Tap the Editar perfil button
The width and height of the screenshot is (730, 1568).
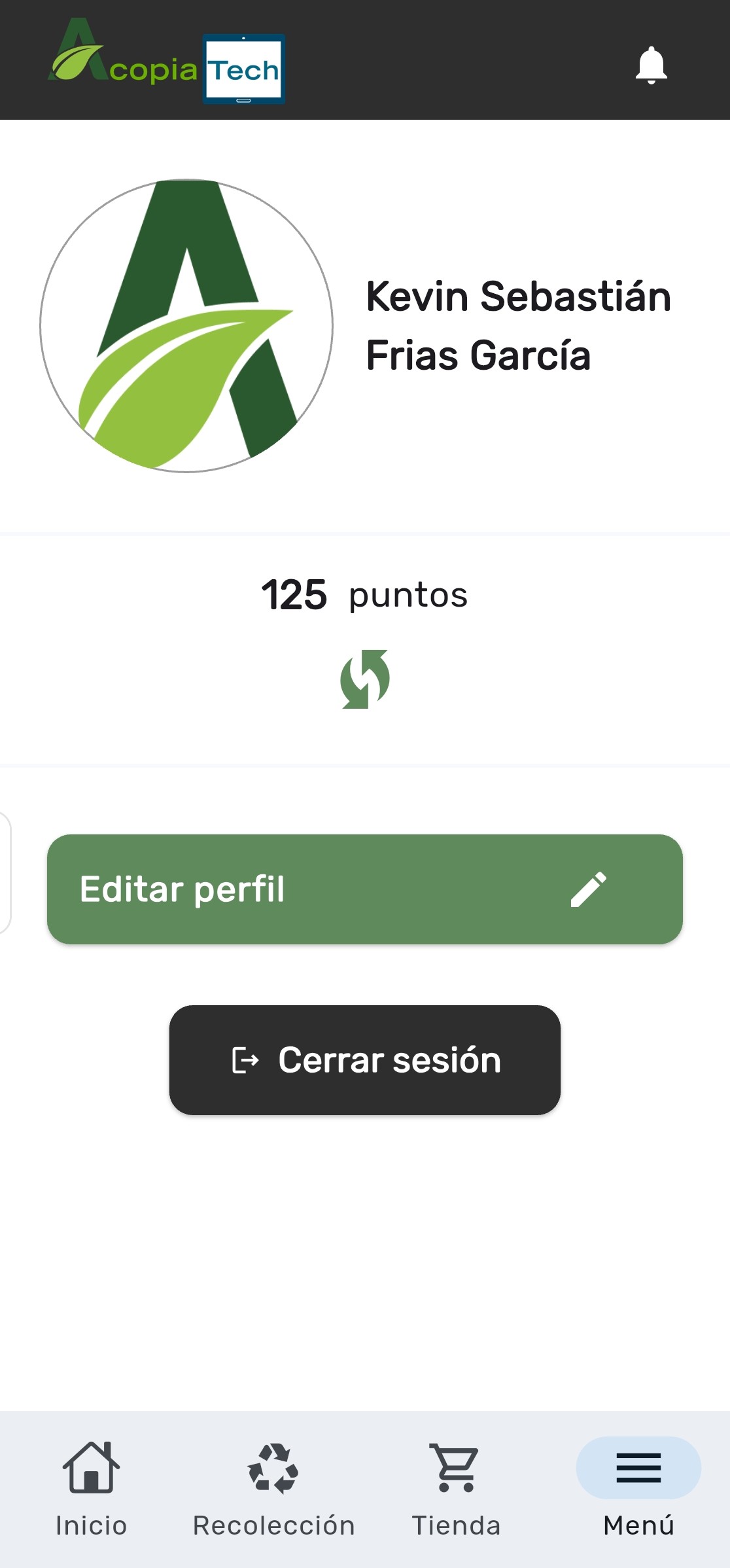(365, 889)
